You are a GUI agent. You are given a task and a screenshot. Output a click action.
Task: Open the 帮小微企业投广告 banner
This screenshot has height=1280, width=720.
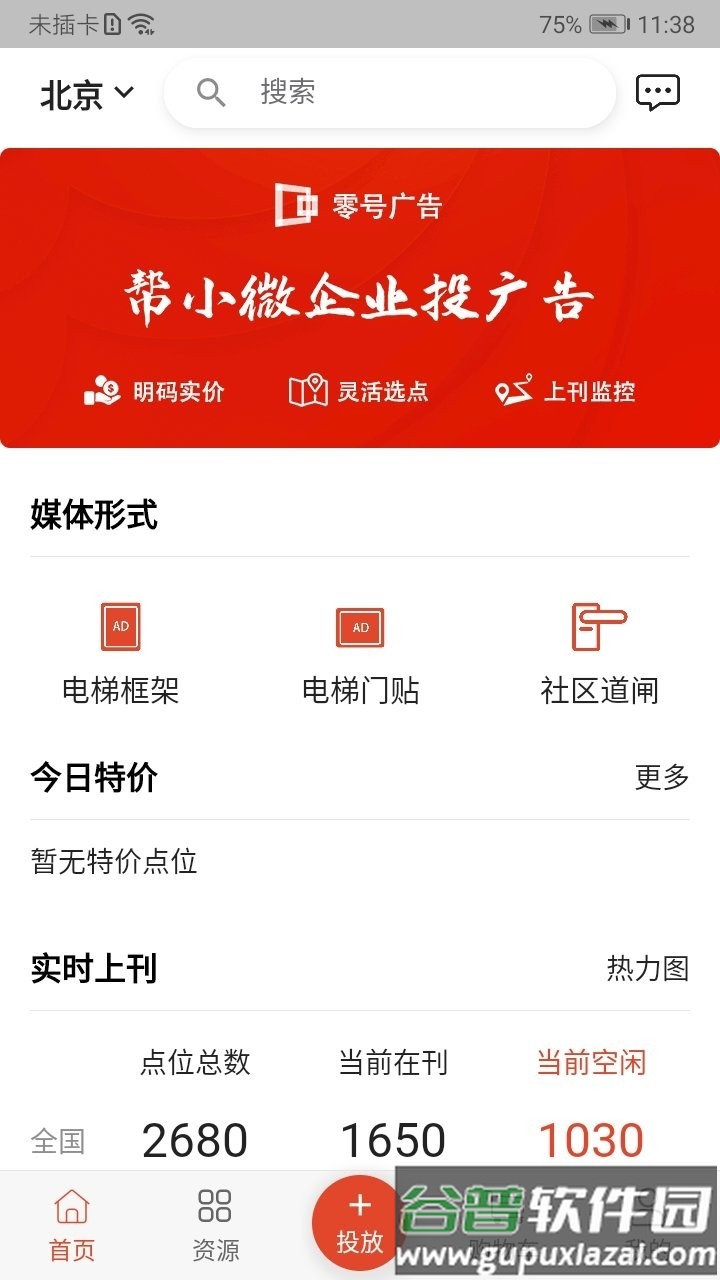(x=360, y=298)
